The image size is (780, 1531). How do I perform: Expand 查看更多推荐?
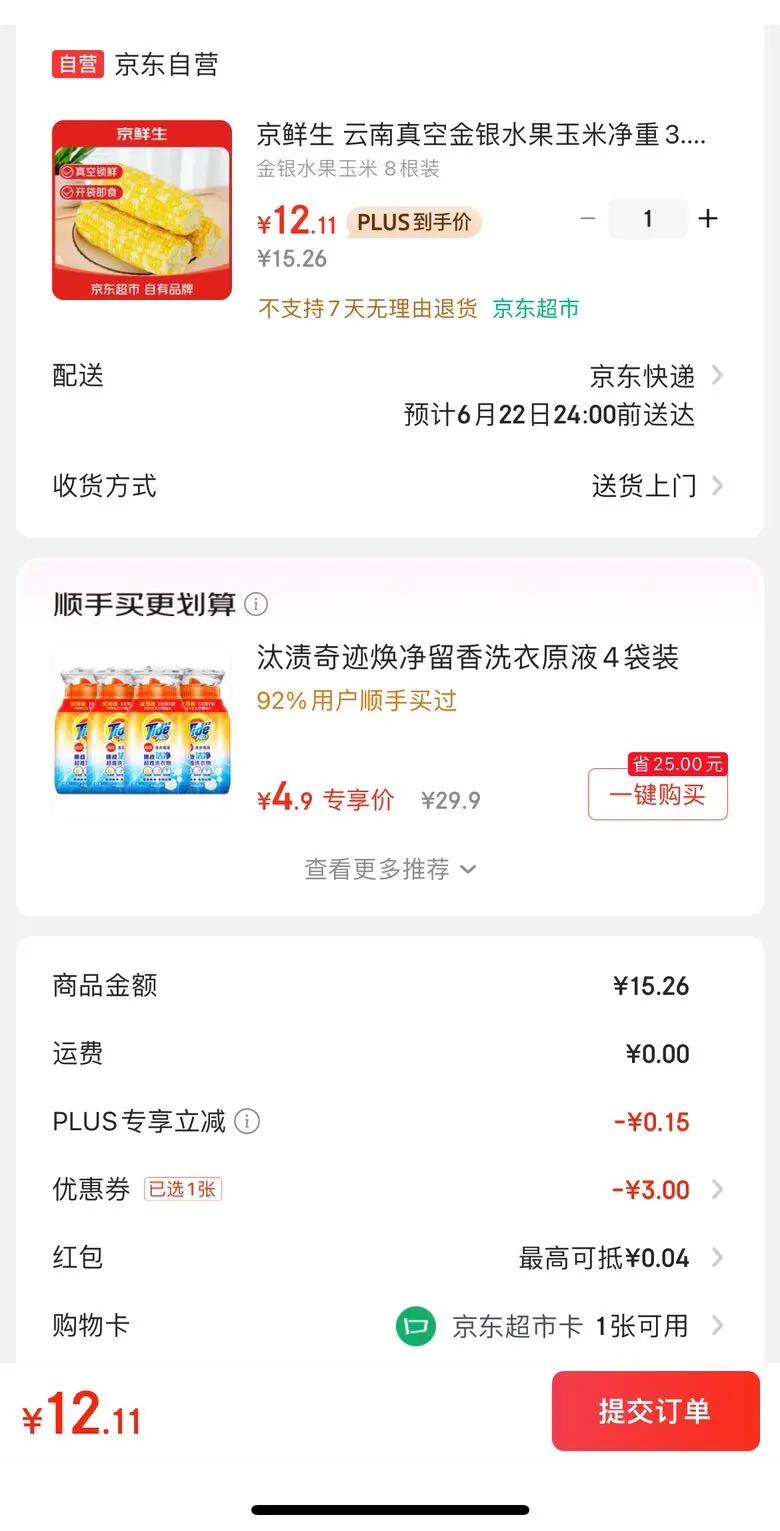point(390,869)
